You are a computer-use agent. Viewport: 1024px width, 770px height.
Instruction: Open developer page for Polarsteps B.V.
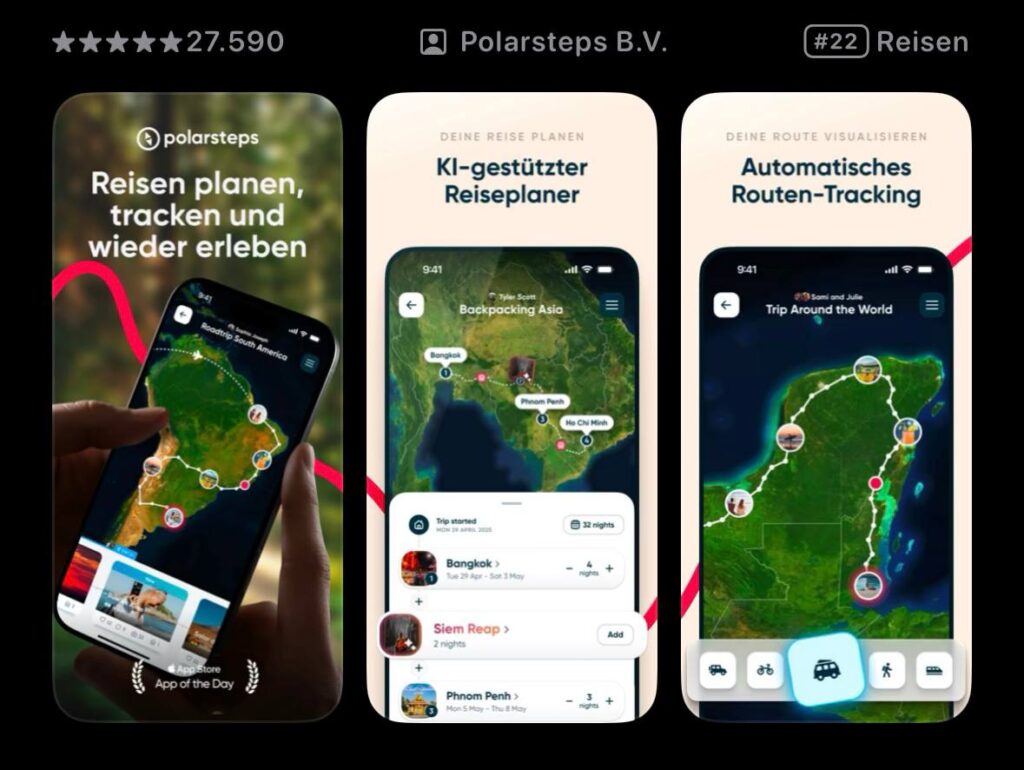pyautogui.click(x=544, y=42)
